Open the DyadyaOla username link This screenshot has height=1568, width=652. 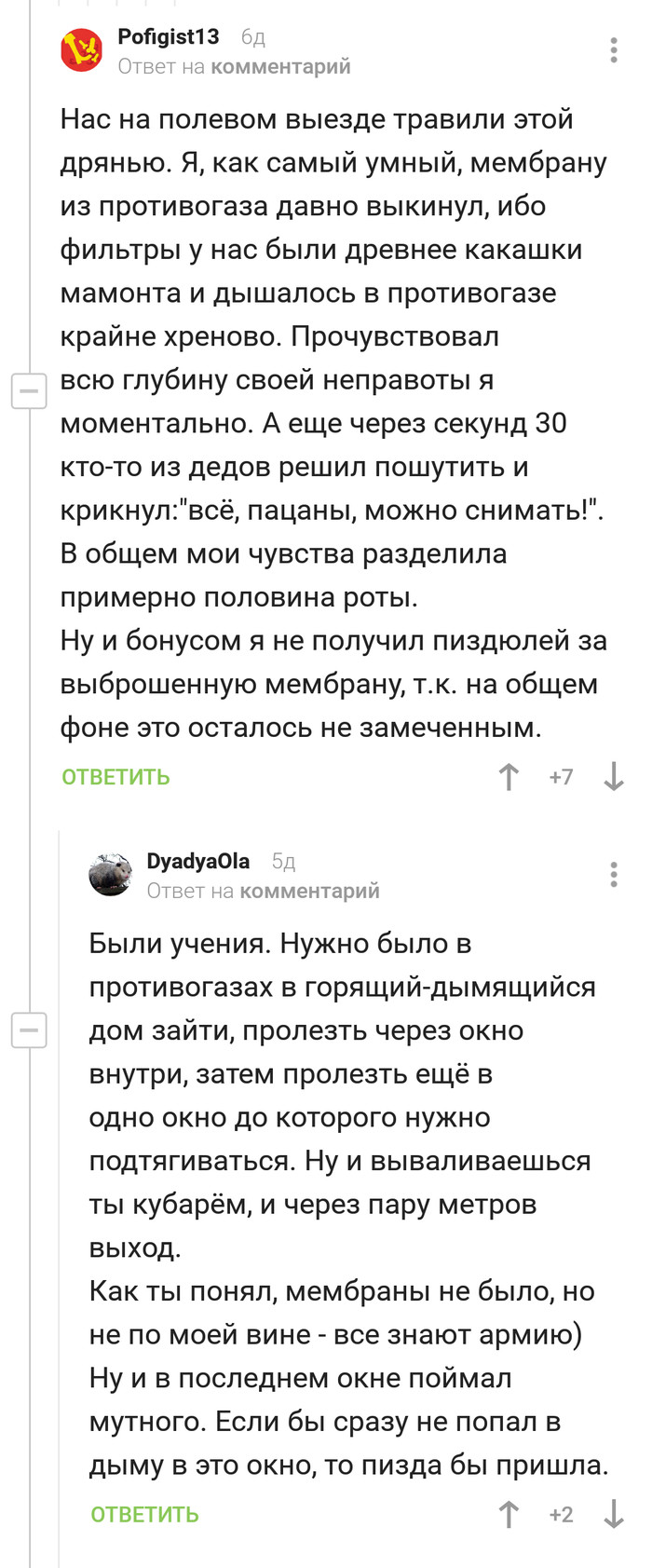(x=197, y=861)
